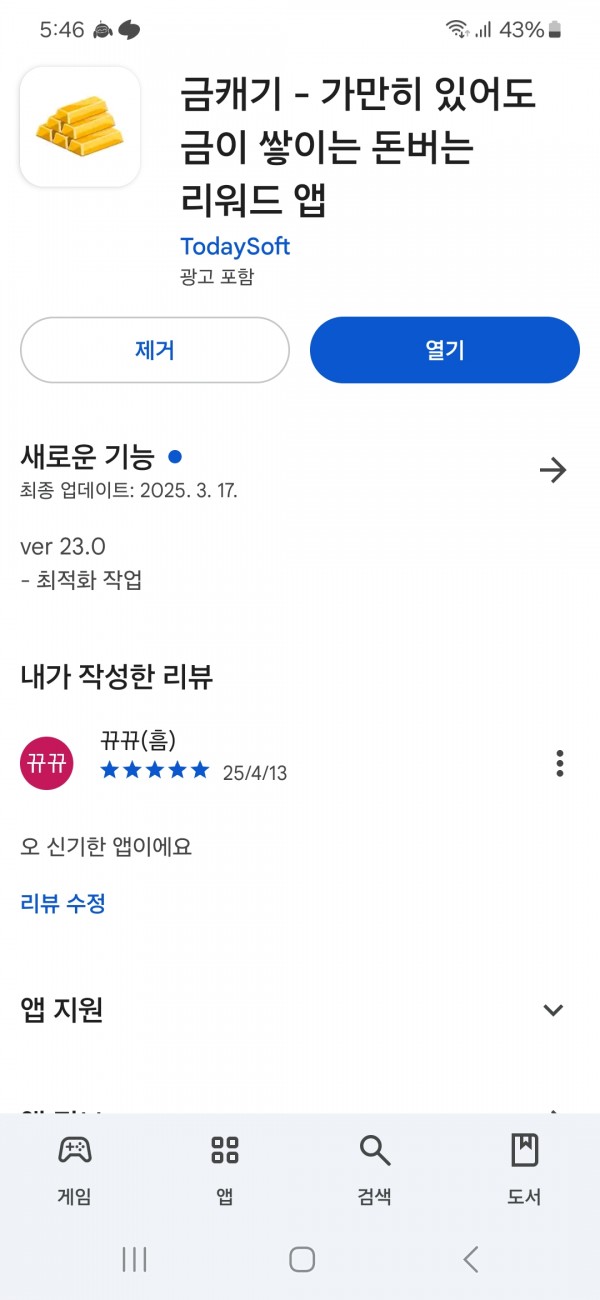Go to the system home screen
Screen dimensions: 600x1300
(302, 1259)
